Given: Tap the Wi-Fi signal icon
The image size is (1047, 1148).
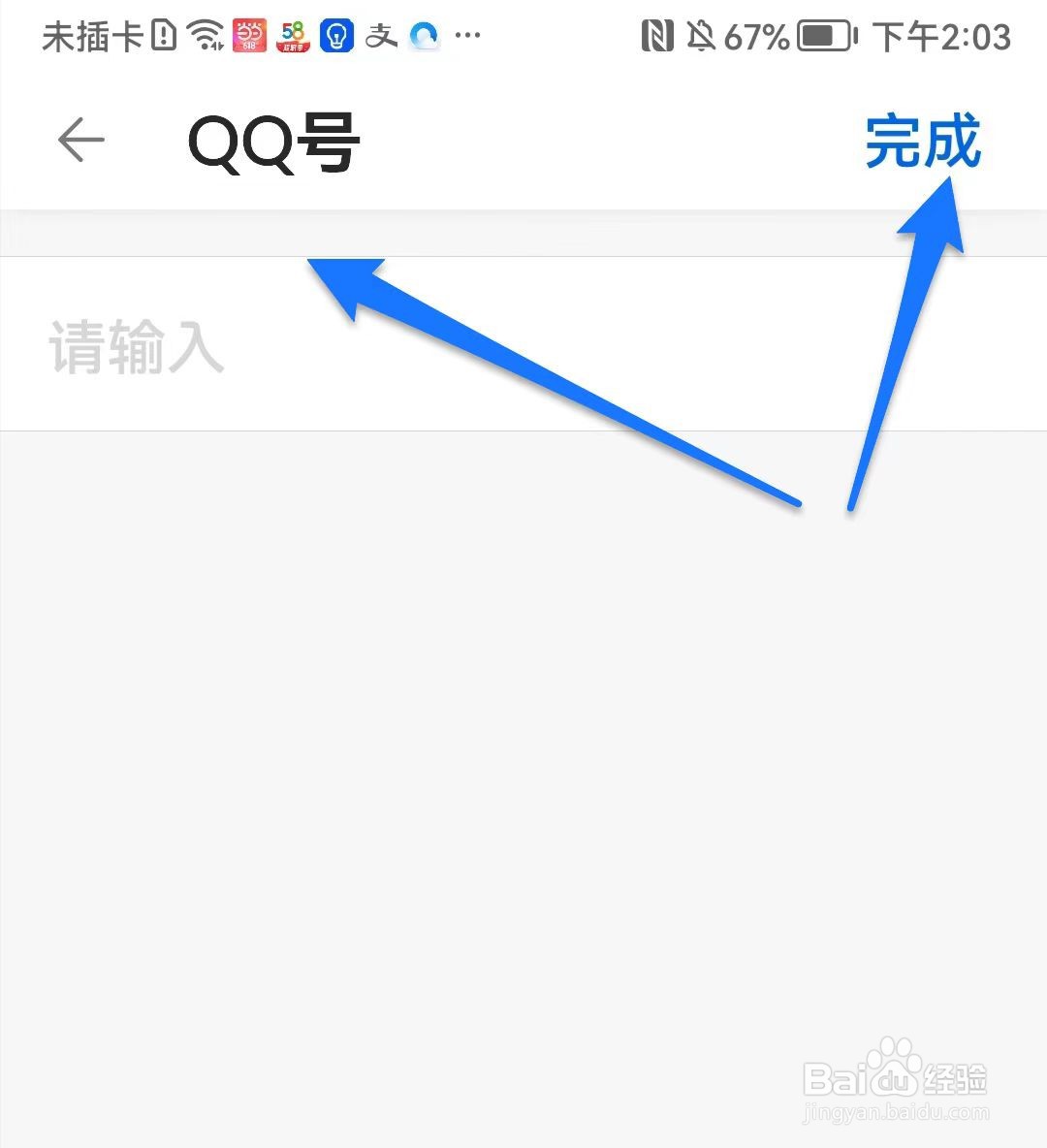Looking at the screenshot, I should point(205,32).
